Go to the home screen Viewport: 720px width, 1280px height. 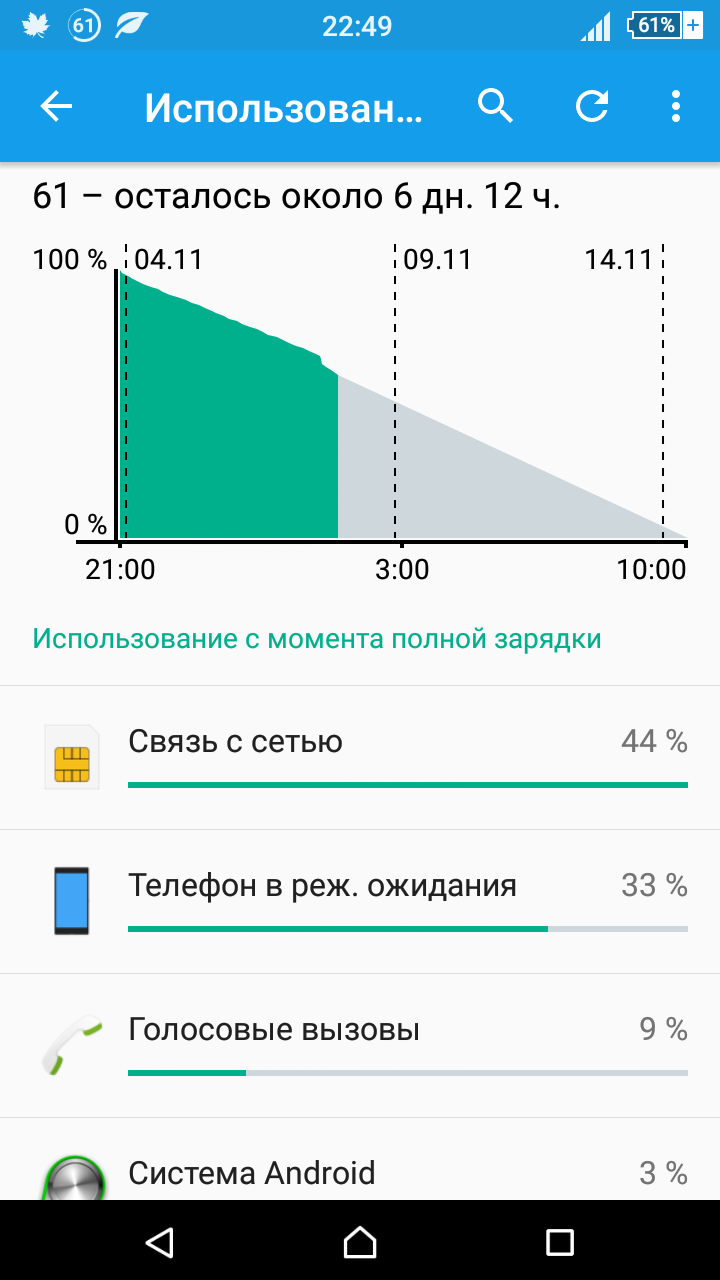coord(360,1241)
